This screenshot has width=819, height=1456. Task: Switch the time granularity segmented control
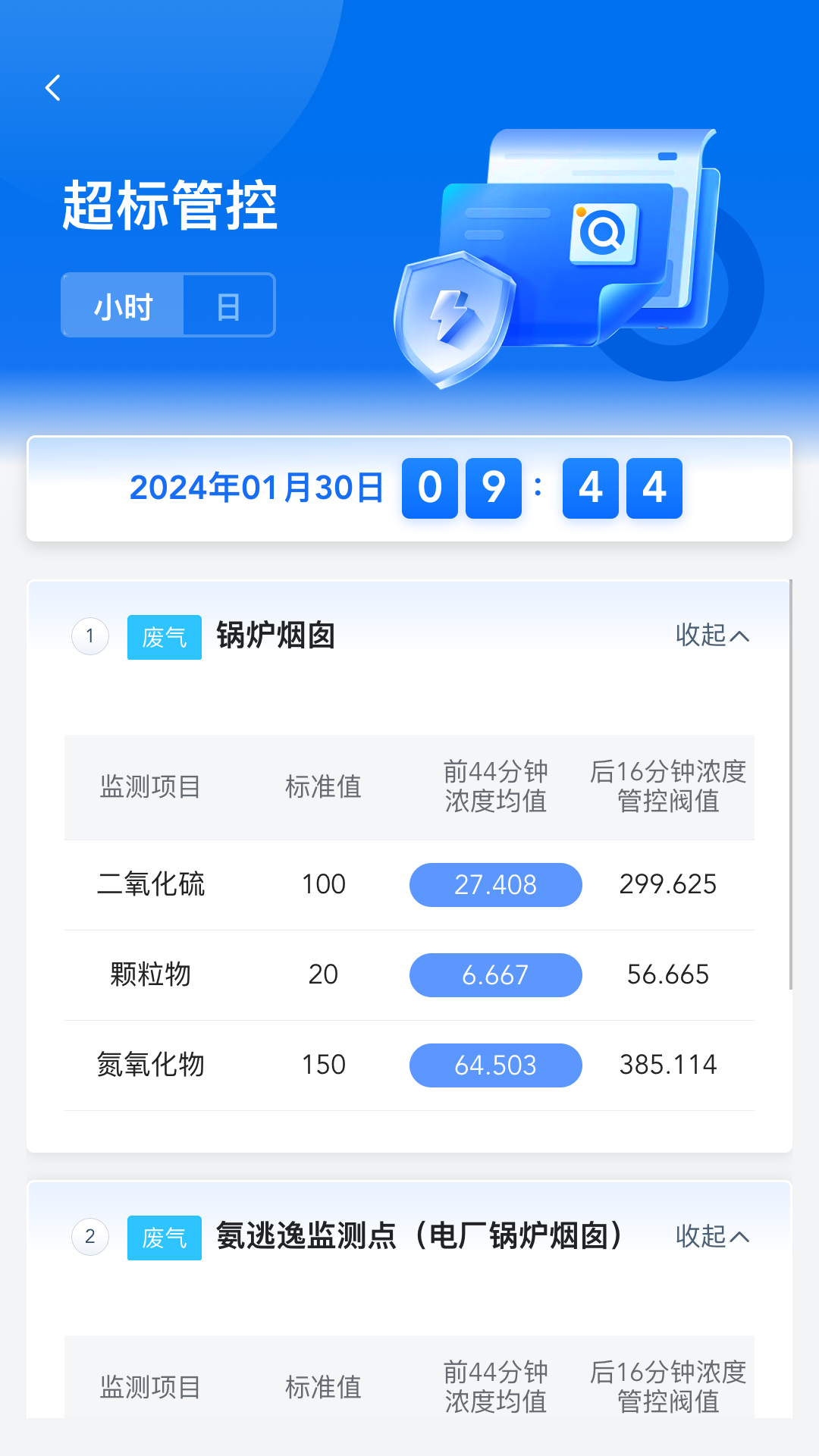(168, 305)
